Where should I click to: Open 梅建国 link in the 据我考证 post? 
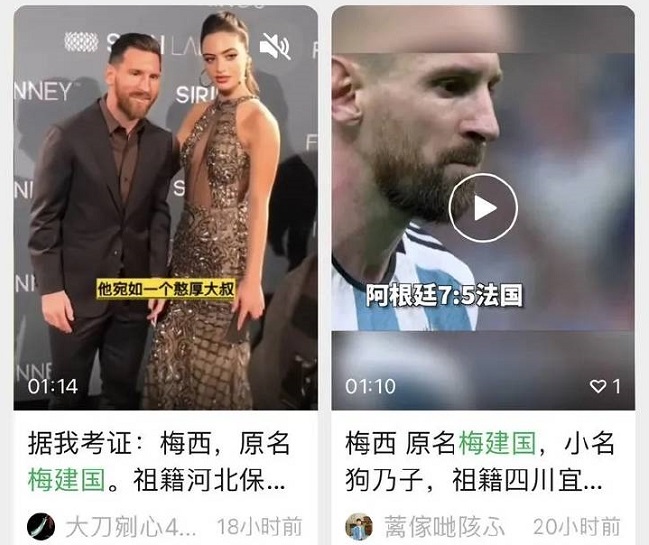tap(66, 478)
